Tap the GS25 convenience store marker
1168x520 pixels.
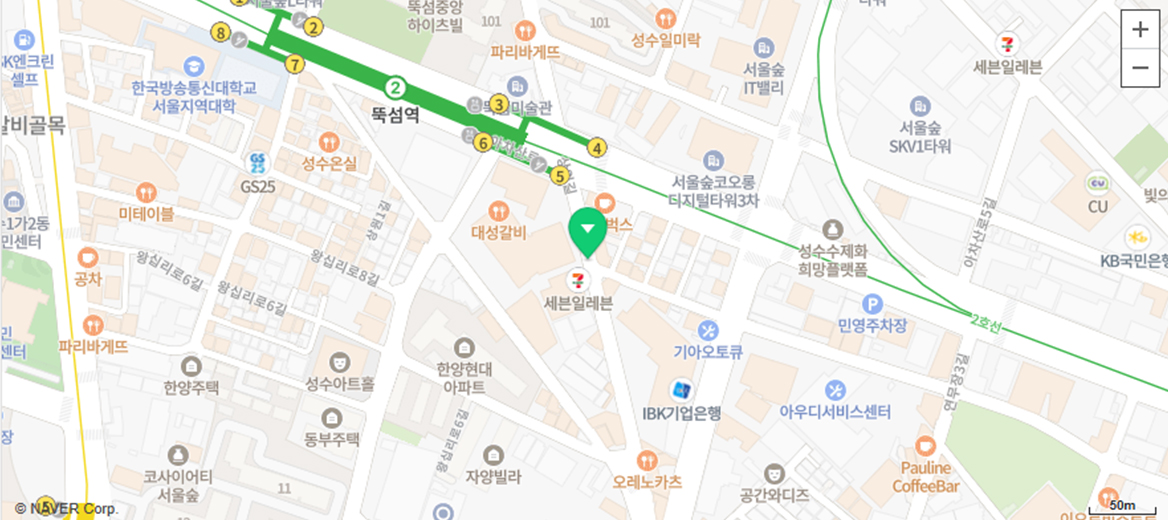pyautogui.click(x=257, y=162)
